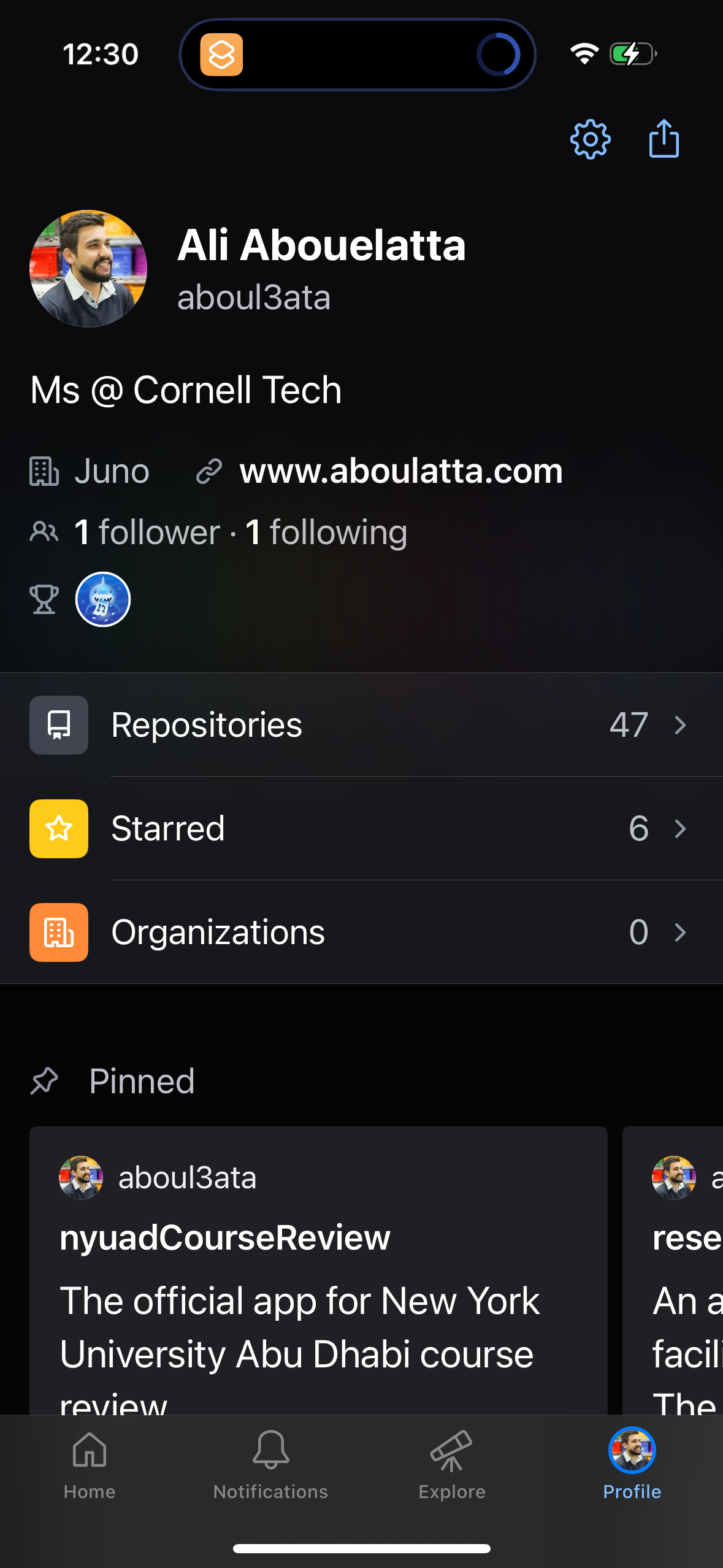
Task: Tap the pin icon next to Pinned
Action: [x=44, y=1081]
